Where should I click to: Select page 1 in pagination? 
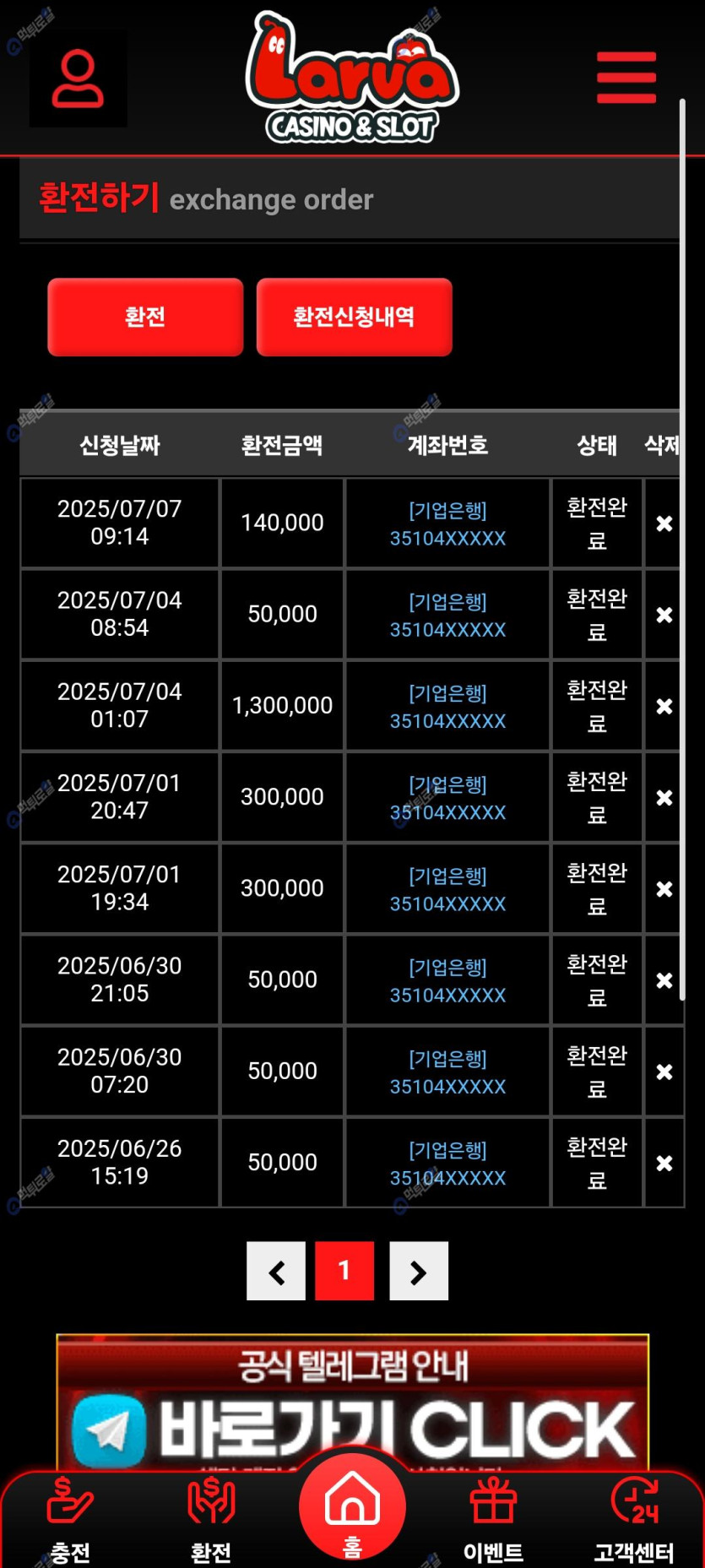(344, 1271)
